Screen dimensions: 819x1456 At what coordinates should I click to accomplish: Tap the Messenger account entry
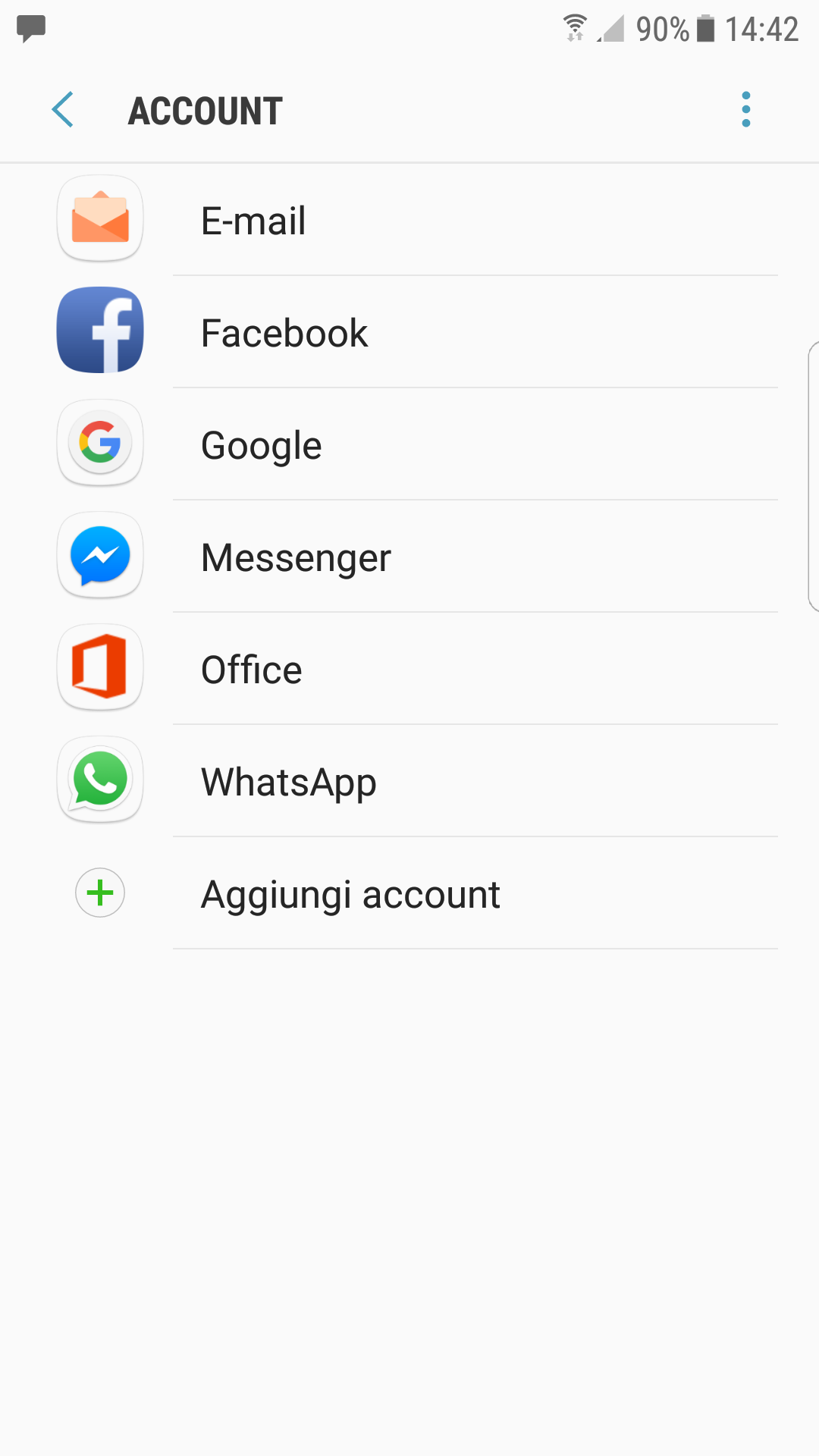[x=409, y=557]
